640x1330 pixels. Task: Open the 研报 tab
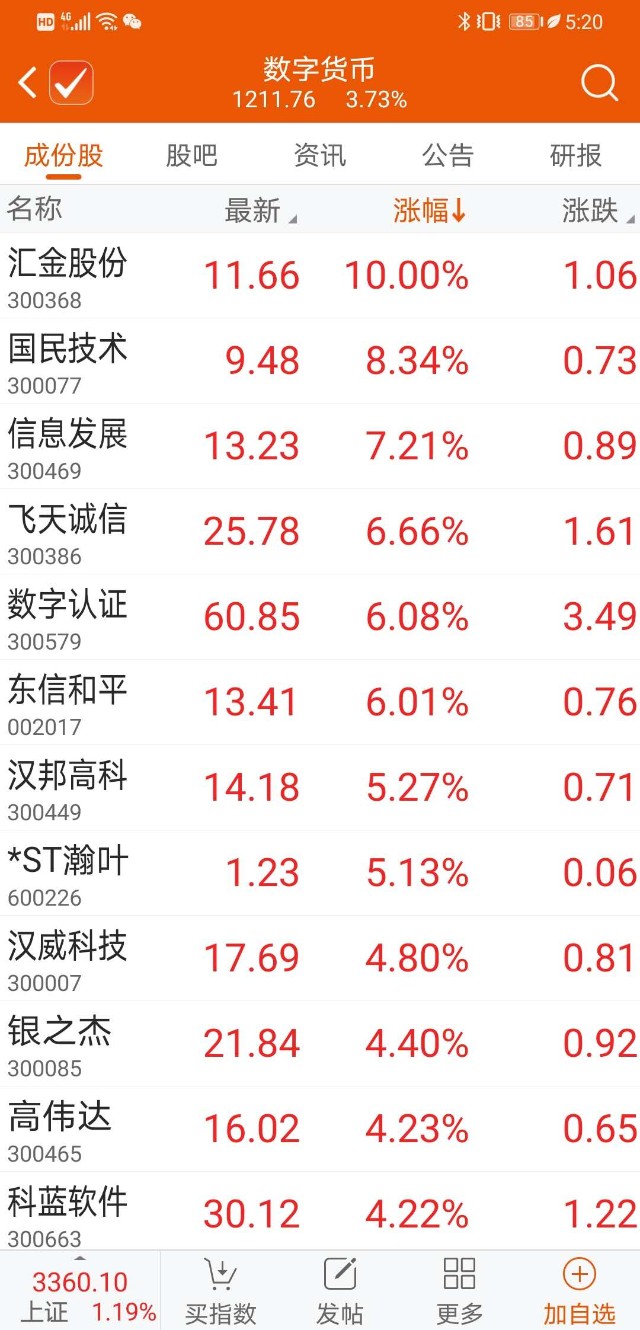(x=576, y=155)
